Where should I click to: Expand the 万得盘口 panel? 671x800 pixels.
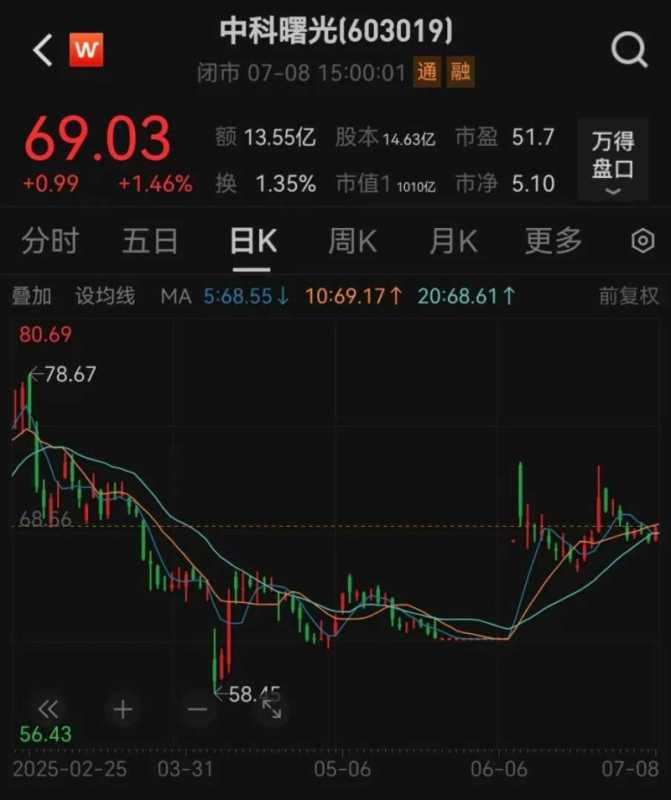(613, 161)
